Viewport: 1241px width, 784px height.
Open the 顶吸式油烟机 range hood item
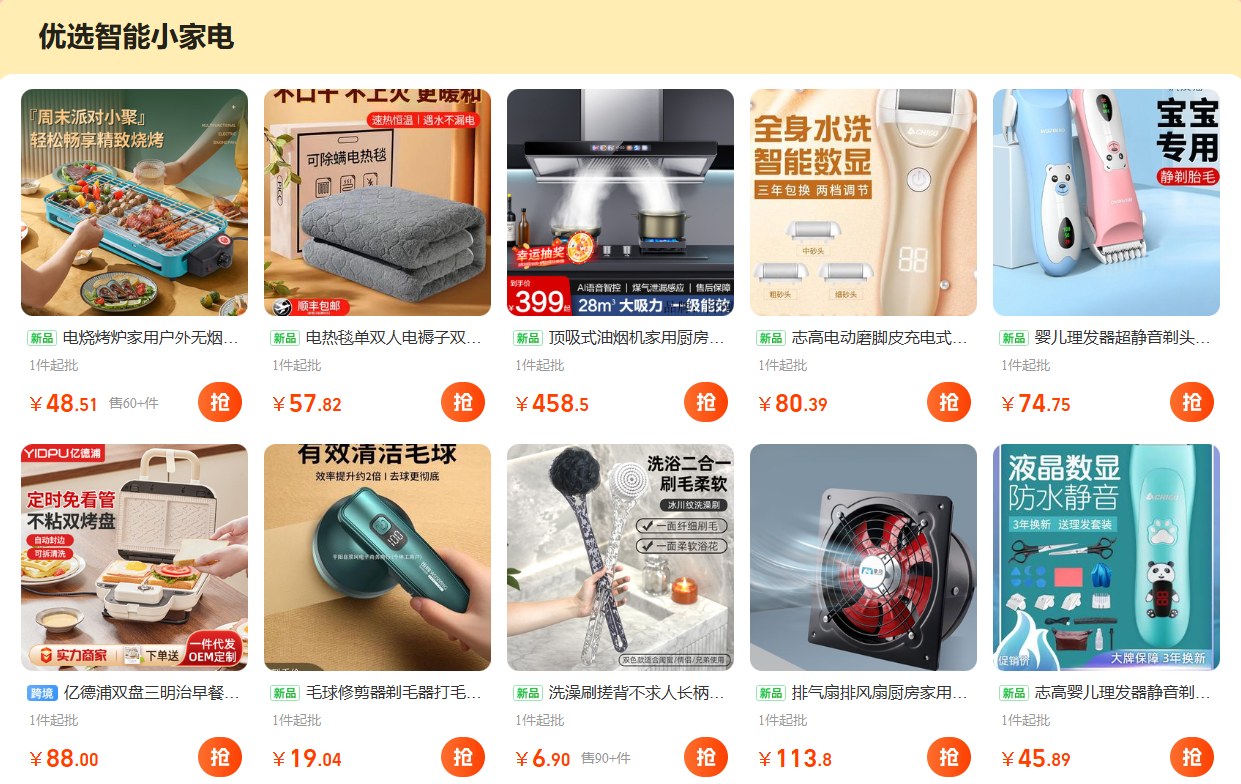(620, 202)
